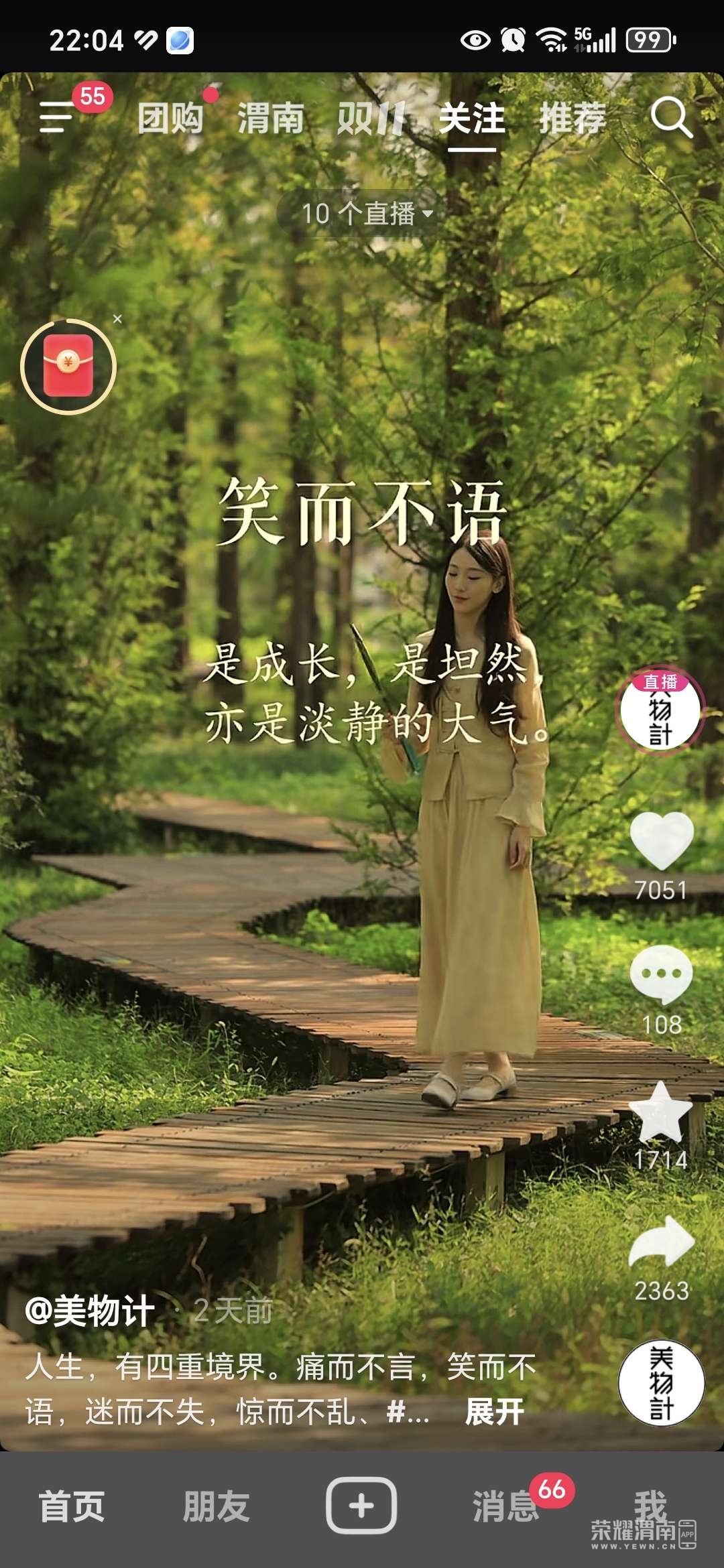Dismiss the red envelope widget

[117, 319]
